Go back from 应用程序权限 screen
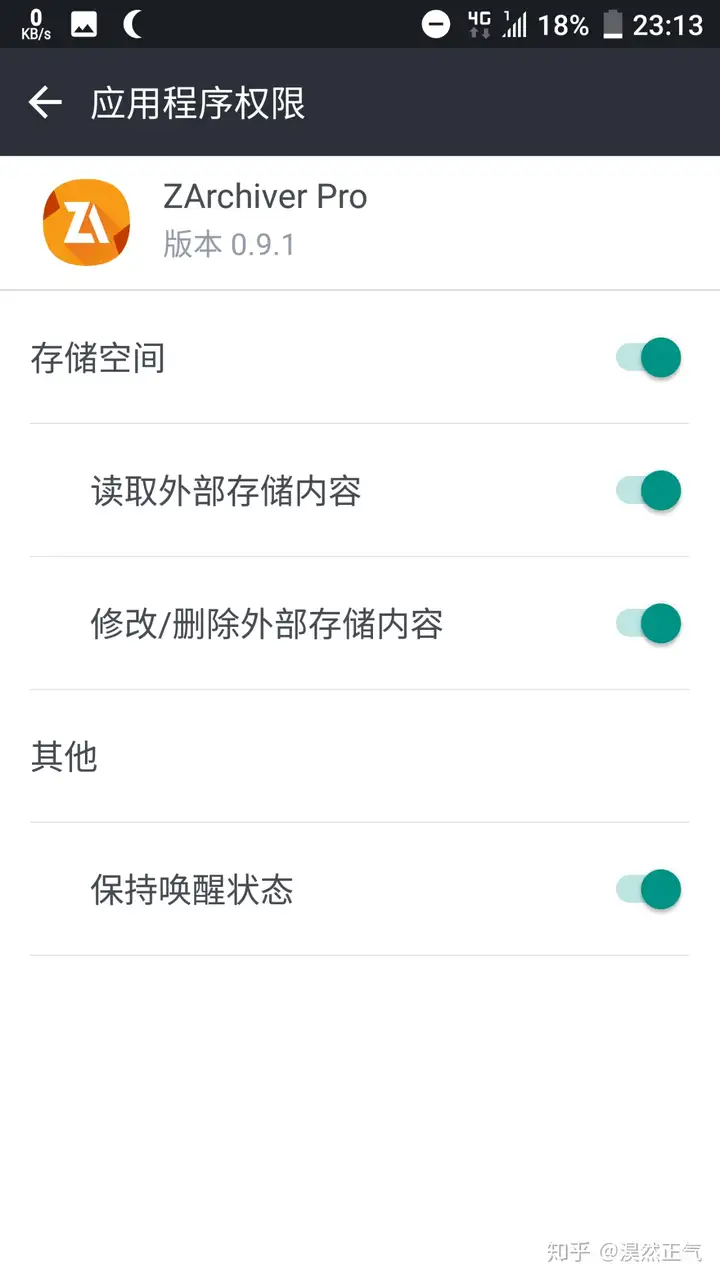 click(45, 102)
